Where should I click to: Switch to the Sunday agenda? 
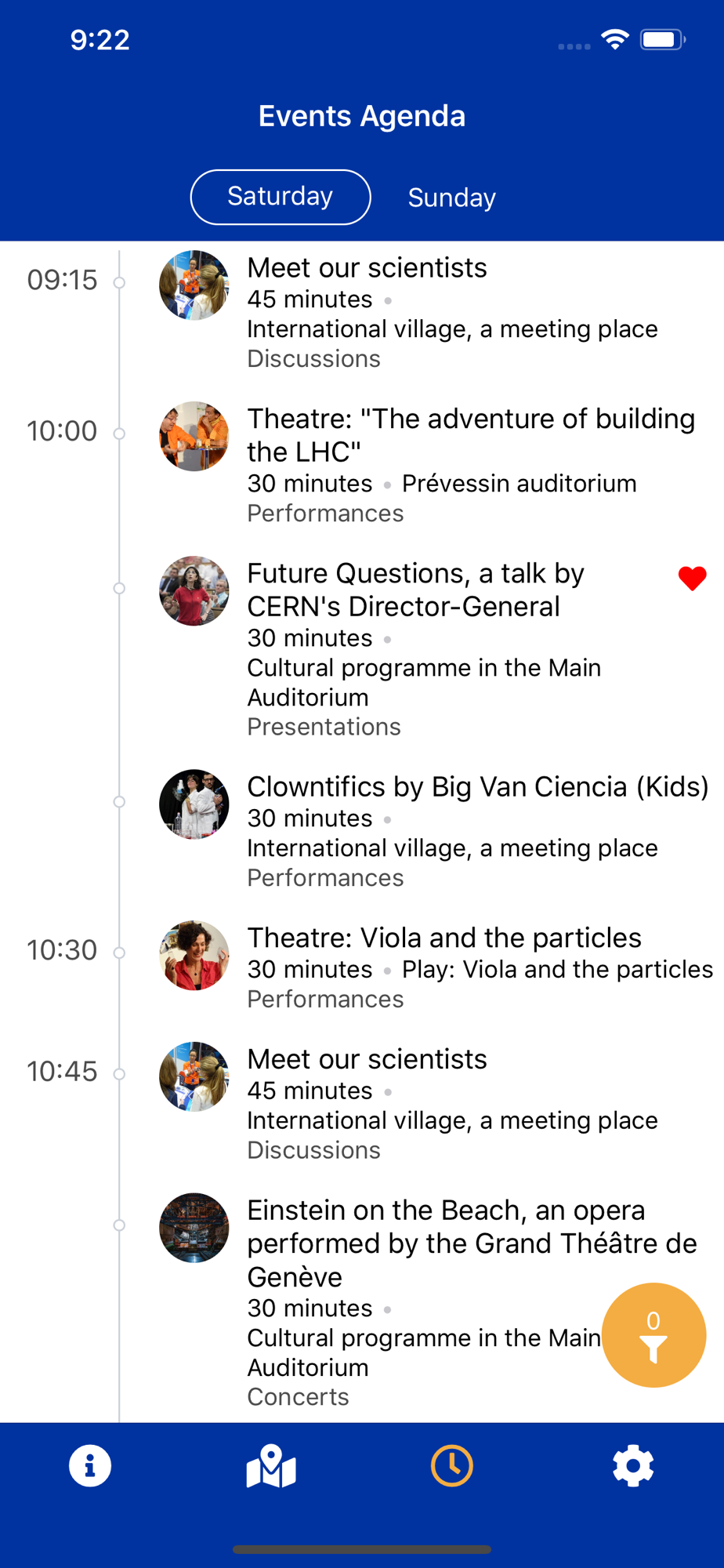coord(451,198)
